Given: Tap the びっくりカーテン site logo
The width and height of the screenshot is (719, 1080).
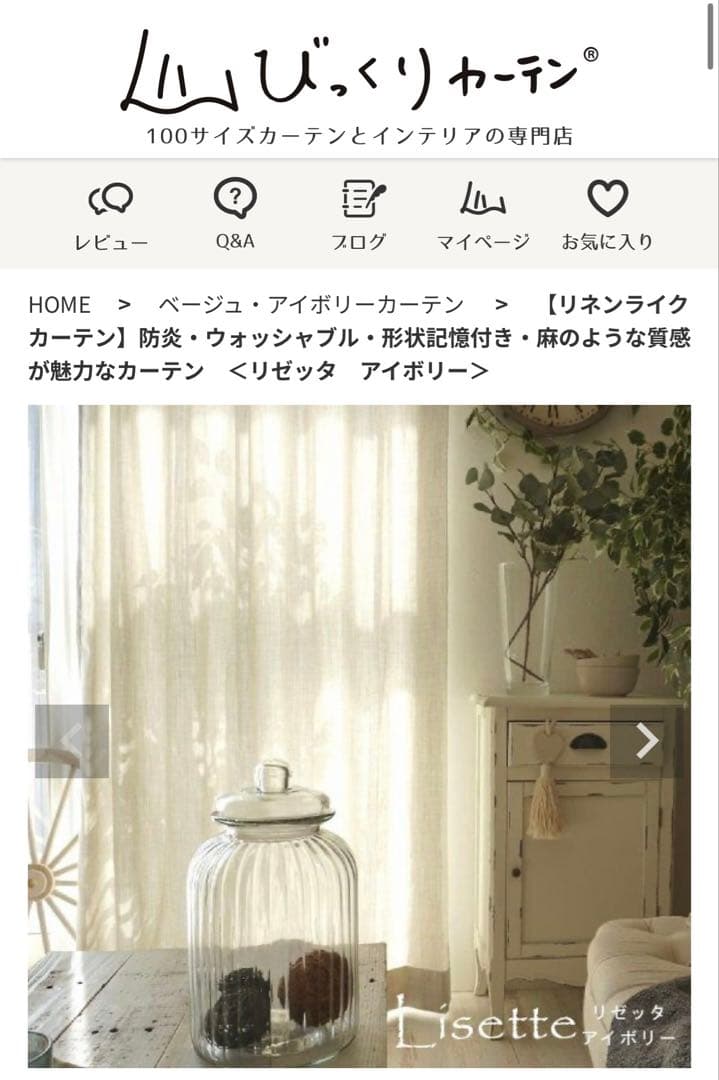Looking at the screenshot, I should [359, 72].
